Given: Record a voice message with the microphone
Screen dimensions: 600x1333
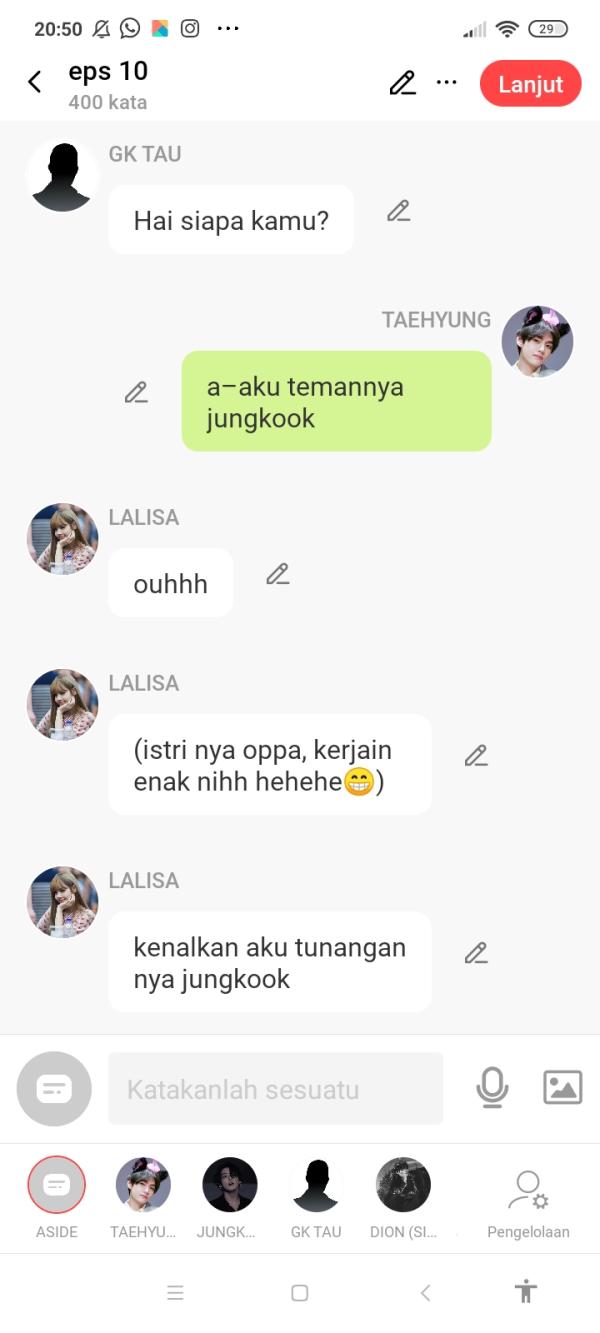Looking at the screenshot, I should [491, 1088].
